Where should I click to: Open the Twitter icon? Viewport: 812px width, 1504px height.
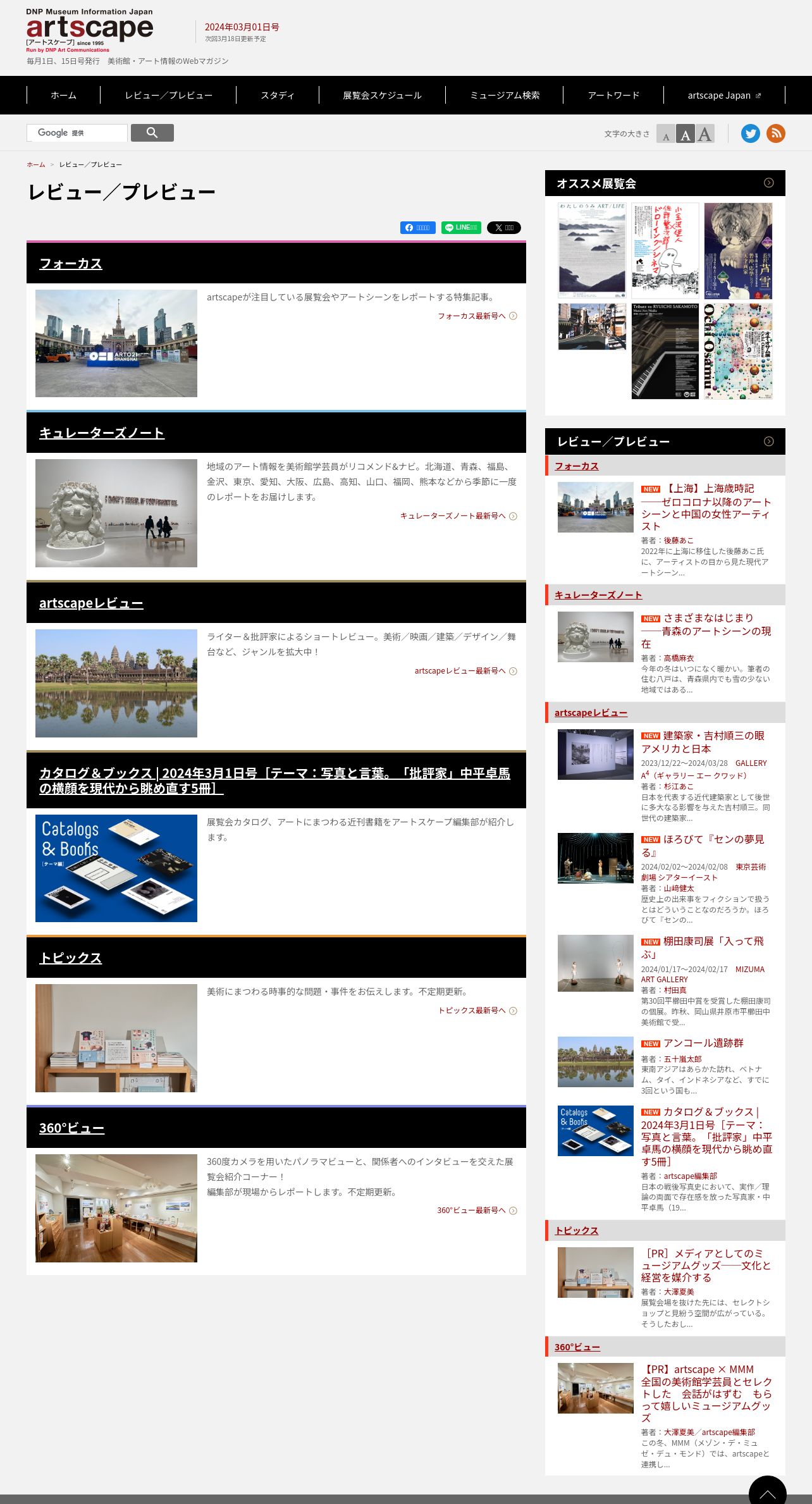(x=750, y=133)
